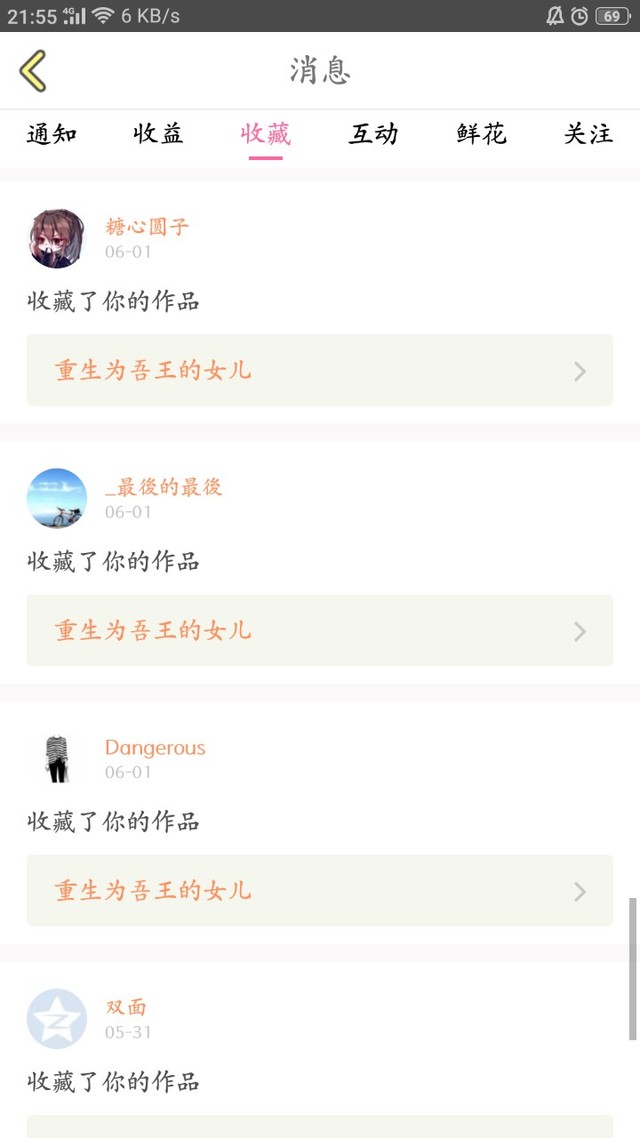Switch to the 通知 tab
The image size is (640, 1138).
click(51, 134)
